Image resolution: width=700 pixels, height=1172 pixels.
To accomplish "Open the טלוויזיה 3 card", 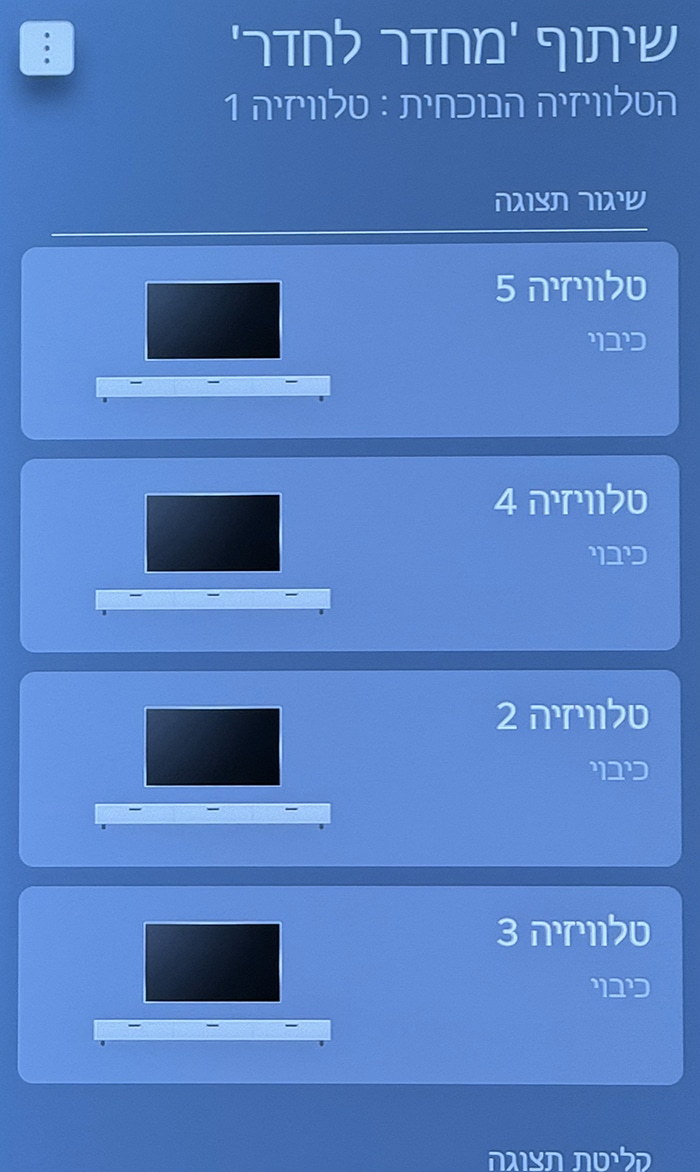I will [349, 984].
